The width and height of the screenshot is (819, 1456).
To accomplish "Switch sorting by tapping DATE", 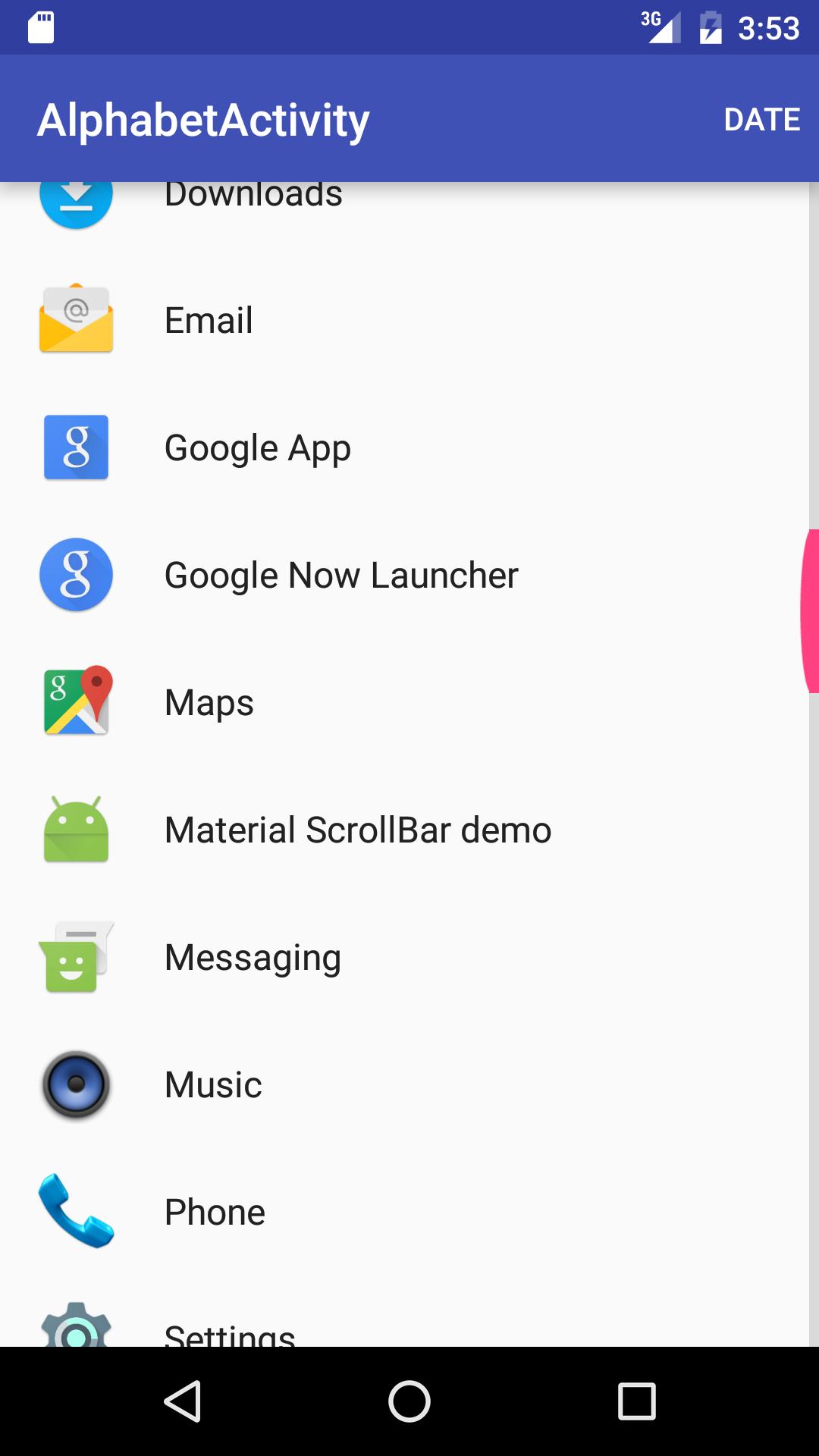I will coord(762,118).
